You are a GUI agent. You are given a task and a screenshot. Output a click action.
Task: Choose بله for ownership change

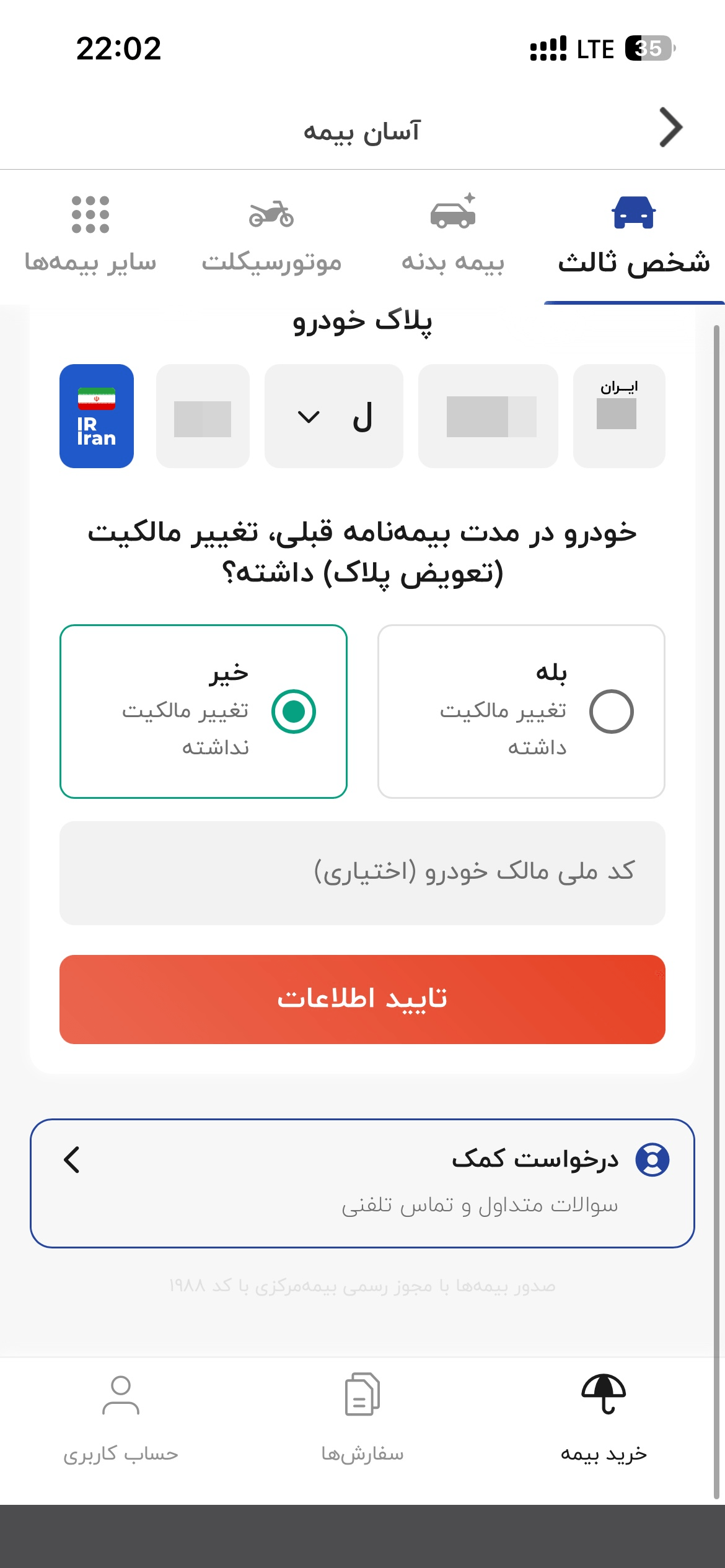(x=521, y=712)
